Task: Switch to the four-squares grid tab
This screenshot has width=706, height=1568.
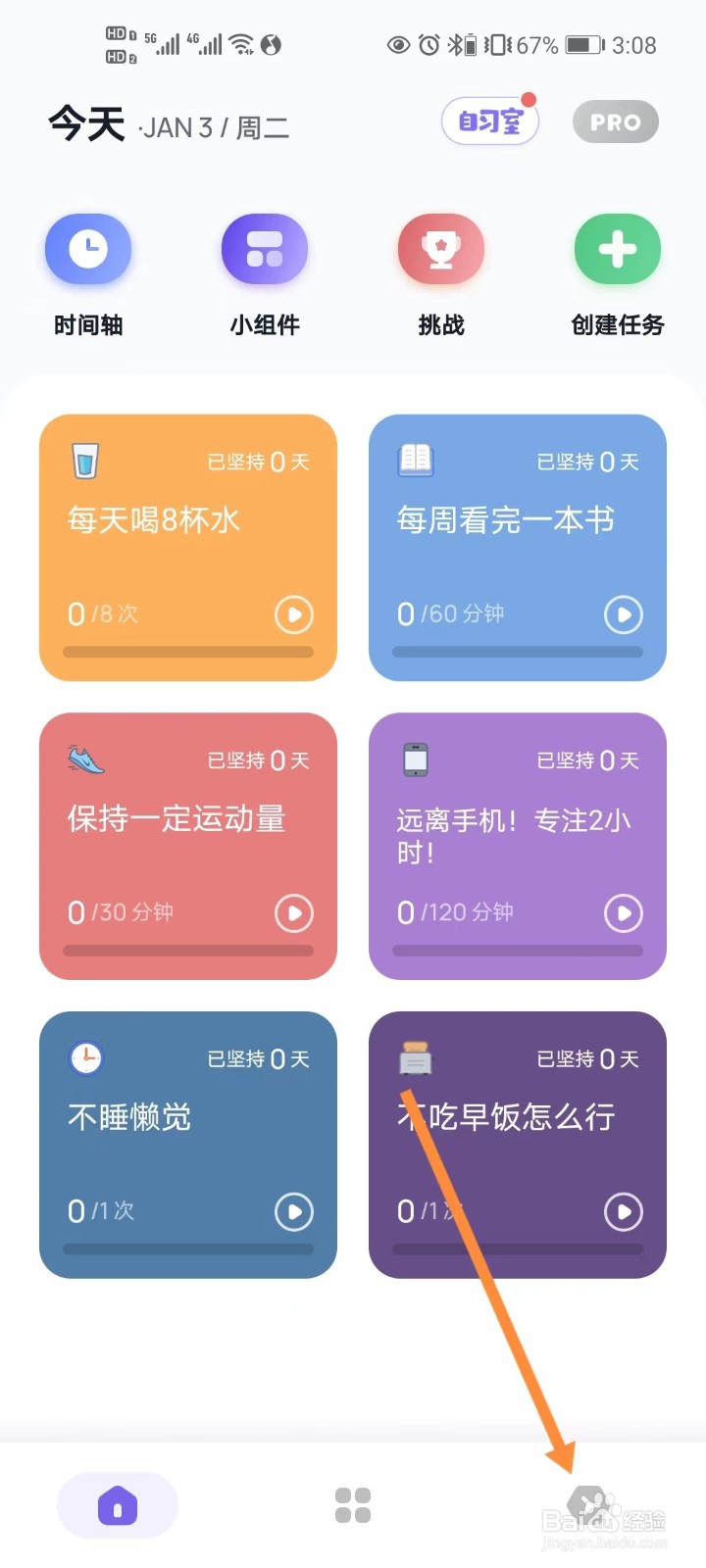Action: (353, 1505)
